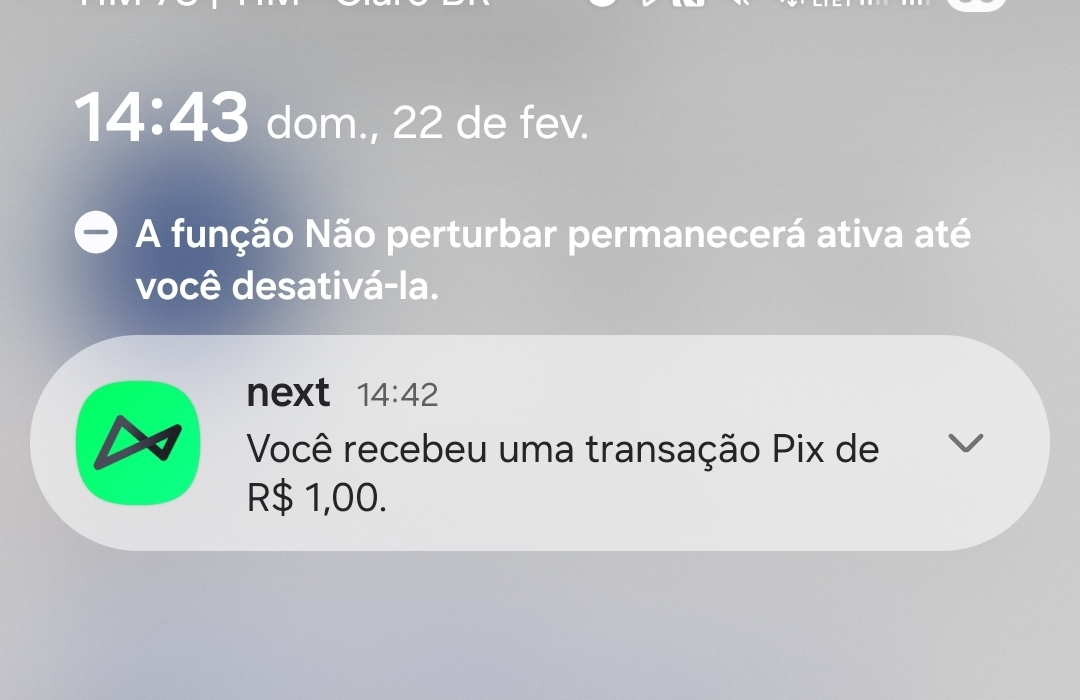The image size is (1080, 700).
Task: Open the Do Not Disturb notice
Action: [552, 261]
